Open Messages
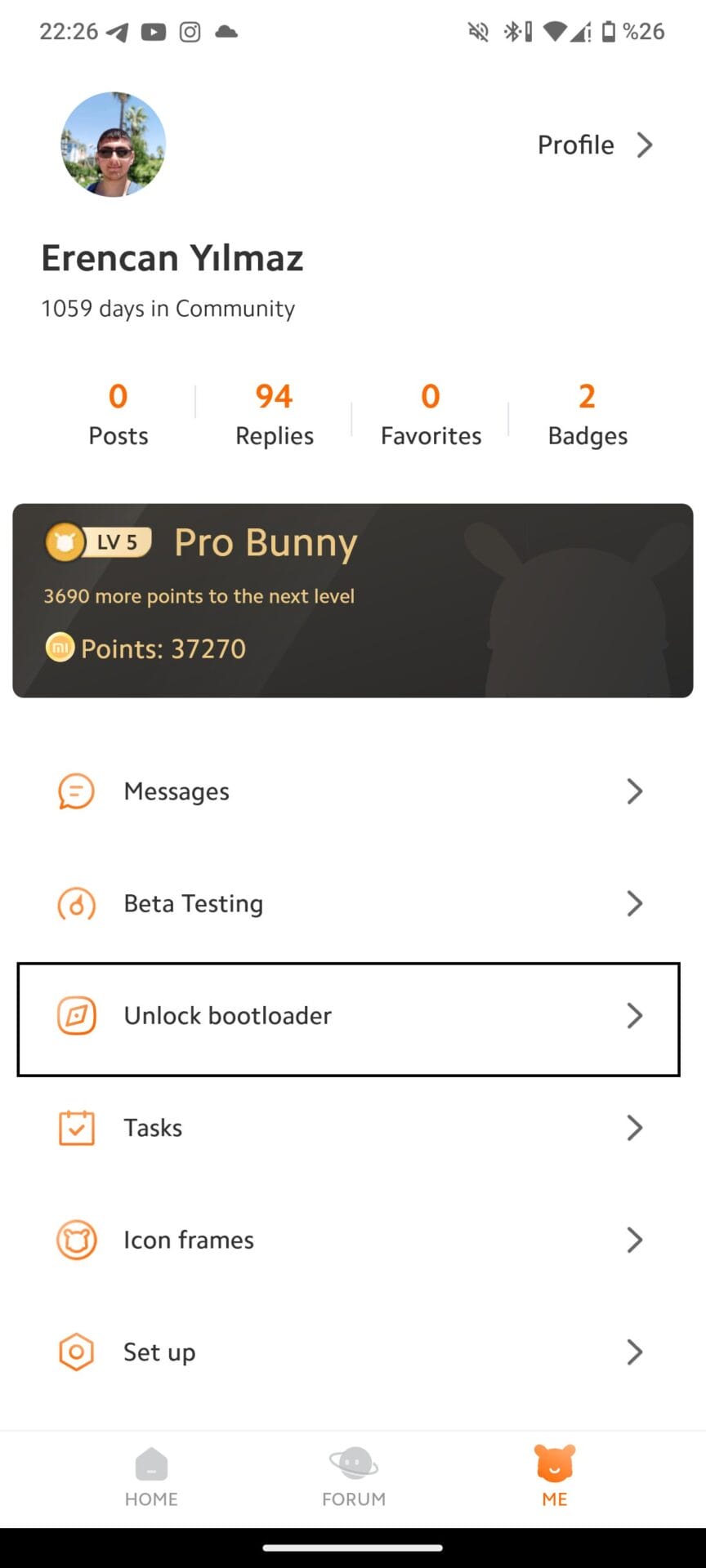The image size is (706, 1568). tap(350, 791)
